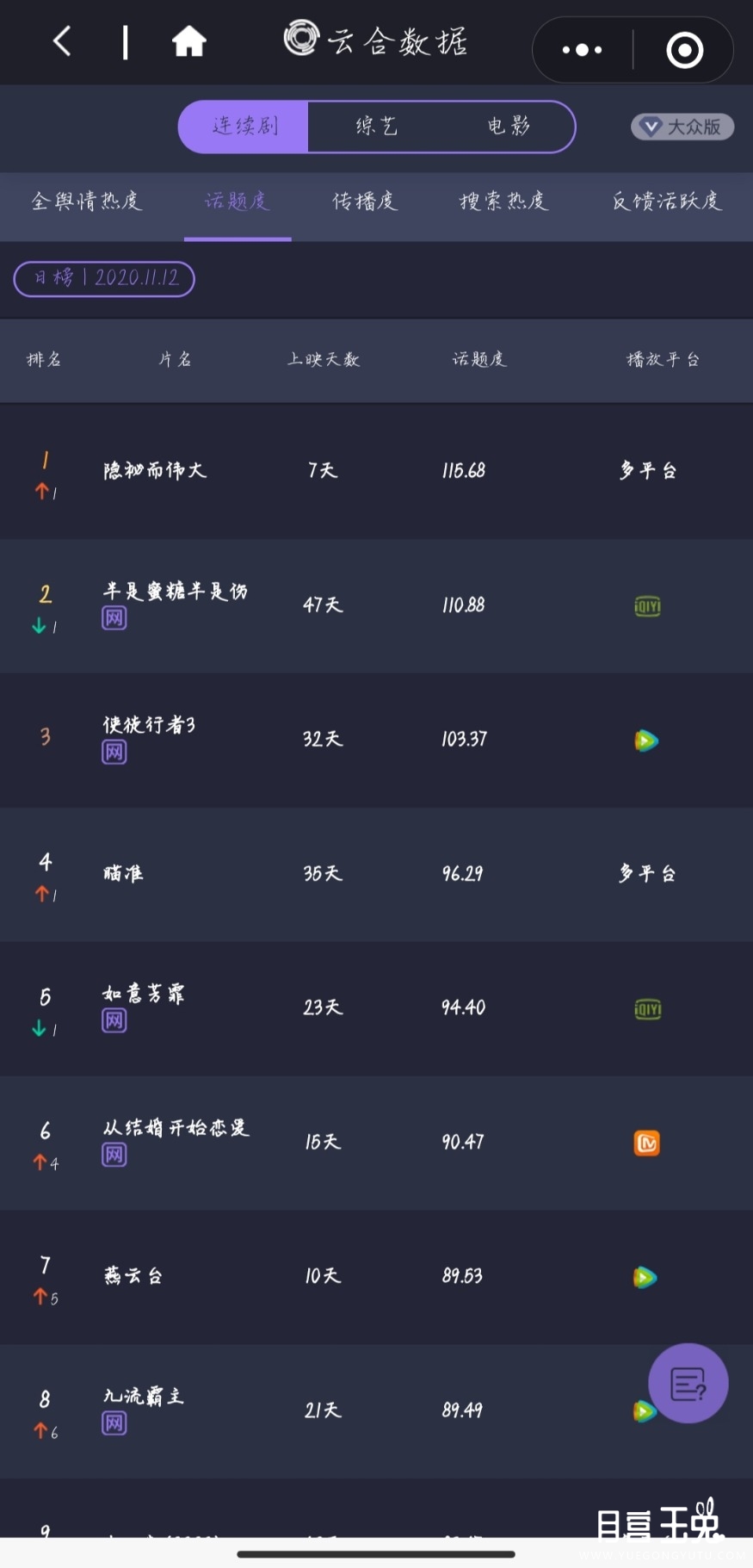Switch to 反馈活跃度 tab
Image resolution: width=753 pixels, height=1568 pixels.
tap(667, 201)
